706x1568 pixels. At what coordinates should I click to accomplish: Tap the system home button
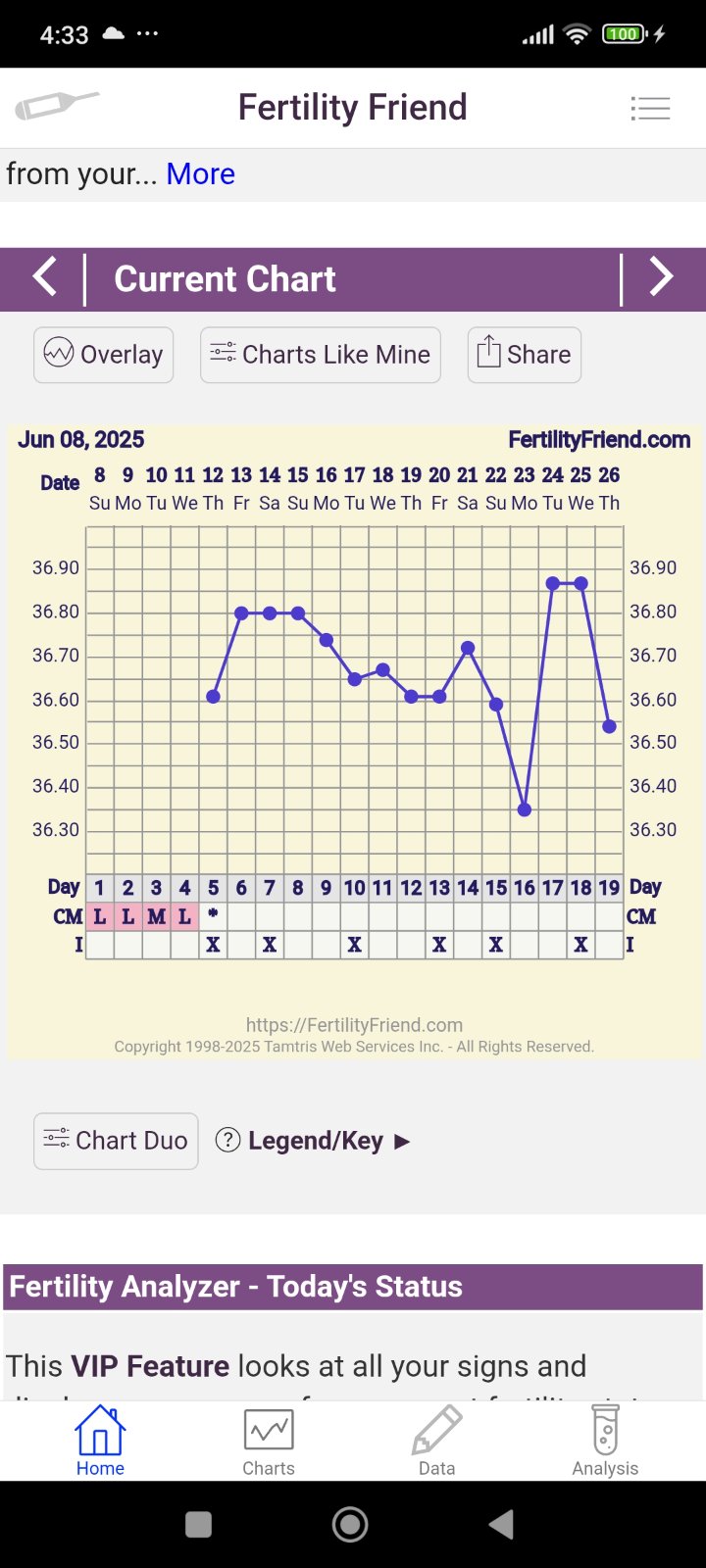click(x=350, y=1524)
